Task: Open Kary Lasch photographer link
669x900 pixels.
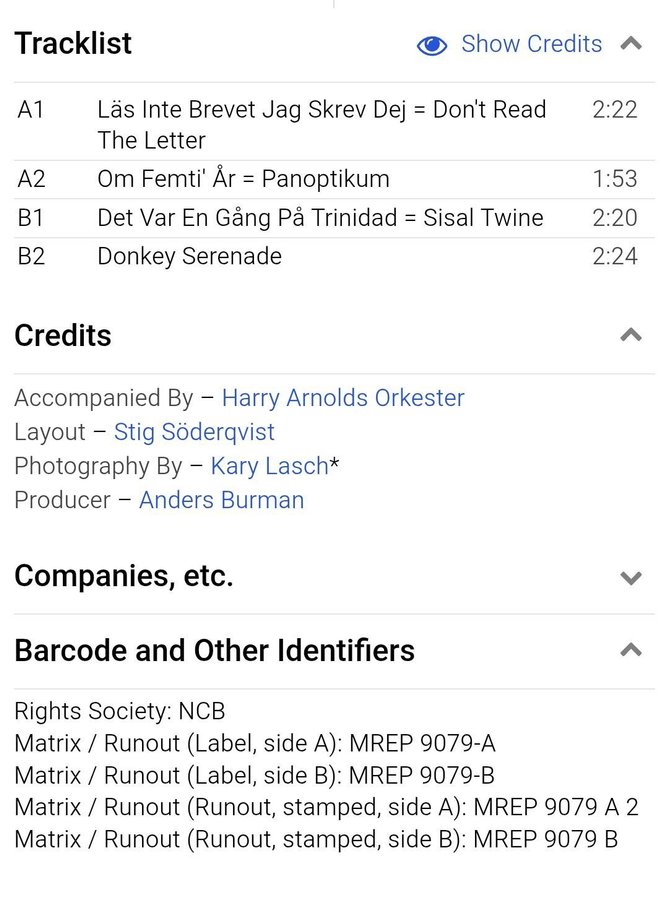Action: pos(269,466)
